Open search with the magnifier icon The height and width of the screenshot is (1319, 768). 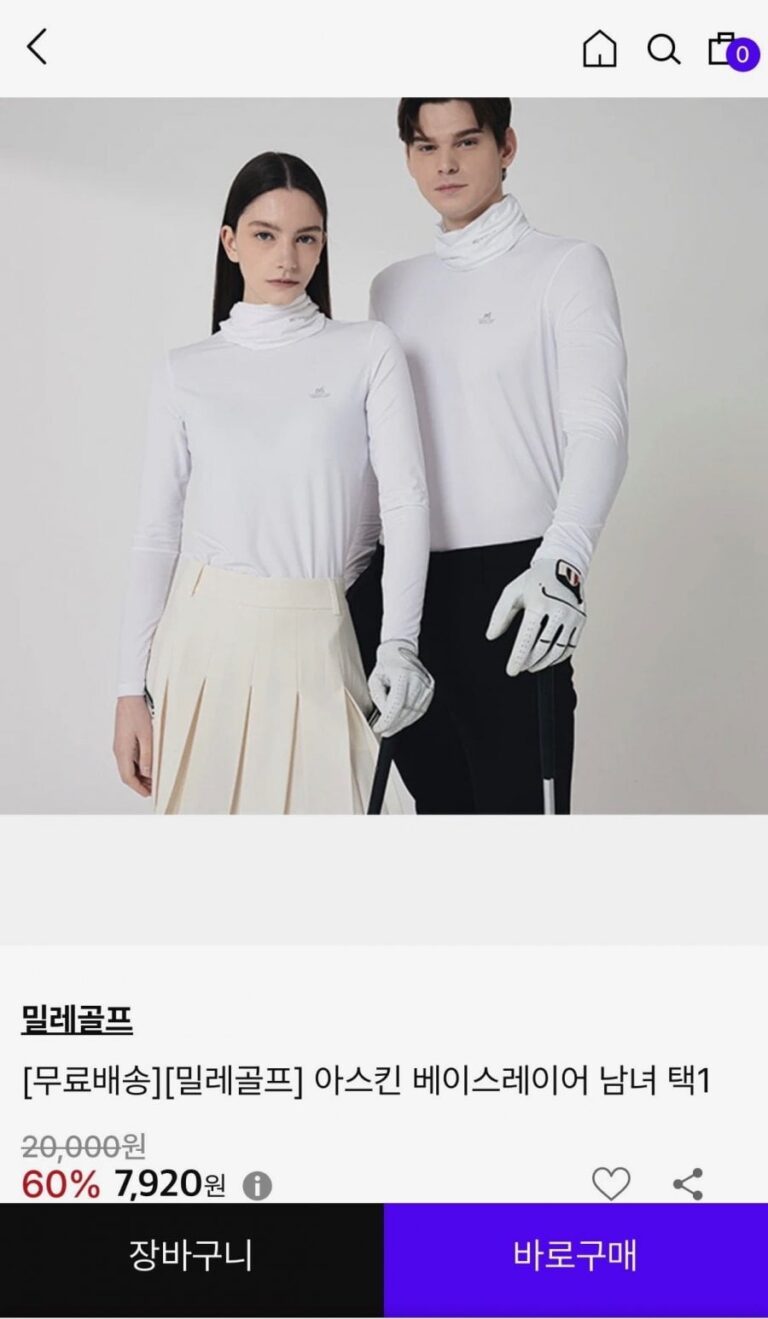point(663,48)
